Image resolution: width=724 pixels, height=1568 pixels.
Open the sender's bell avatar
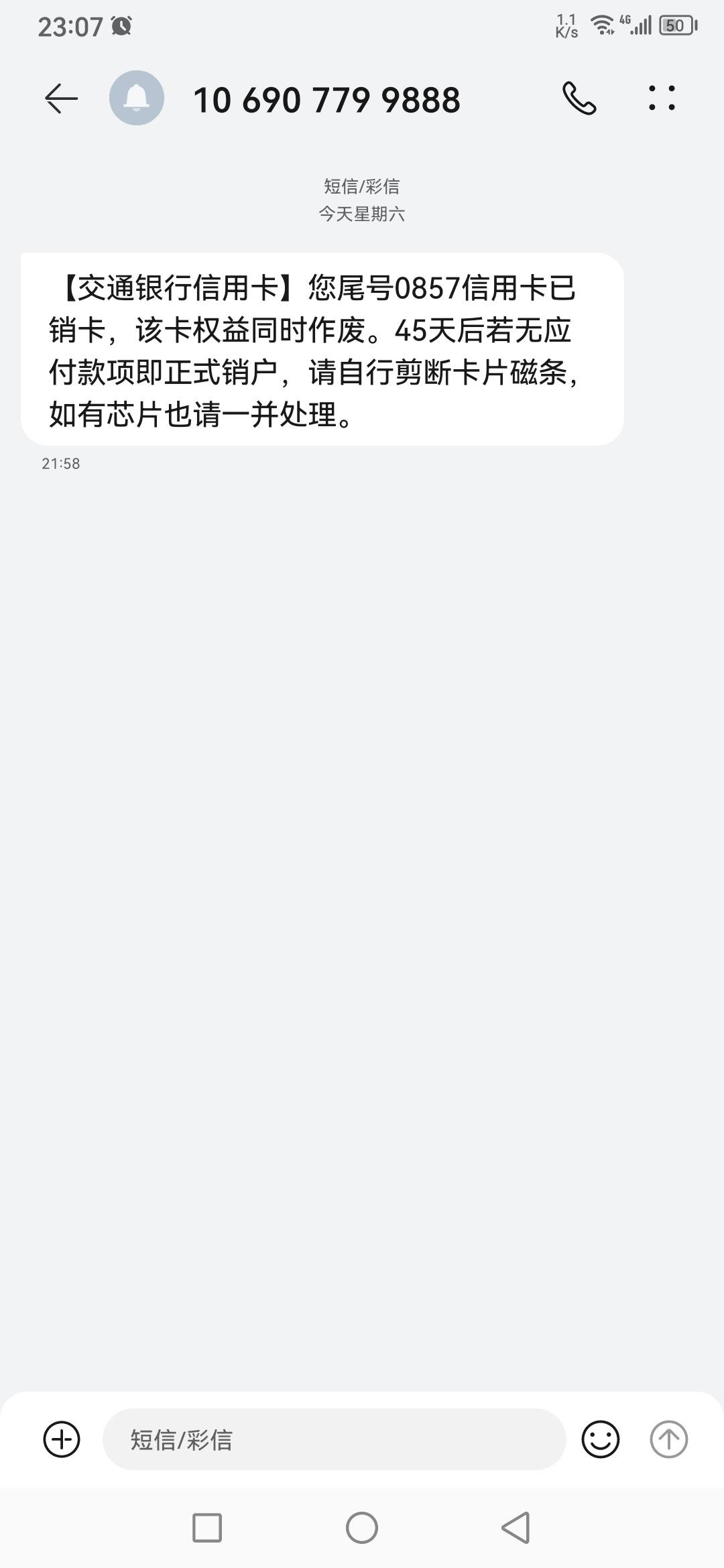click(x=137, y=98)
